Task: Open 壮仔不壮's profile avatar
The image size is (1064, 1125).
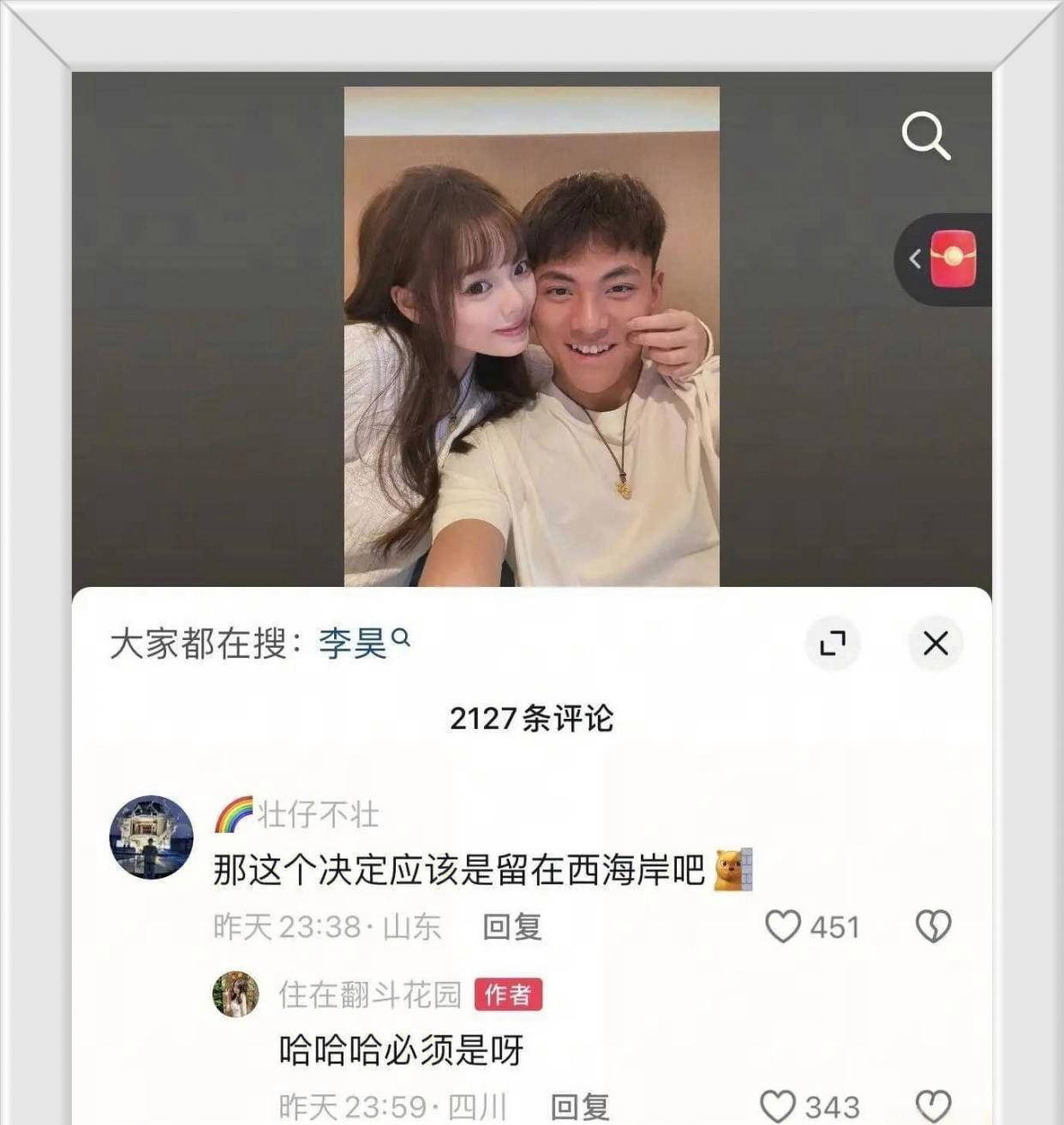Action: 151,837
